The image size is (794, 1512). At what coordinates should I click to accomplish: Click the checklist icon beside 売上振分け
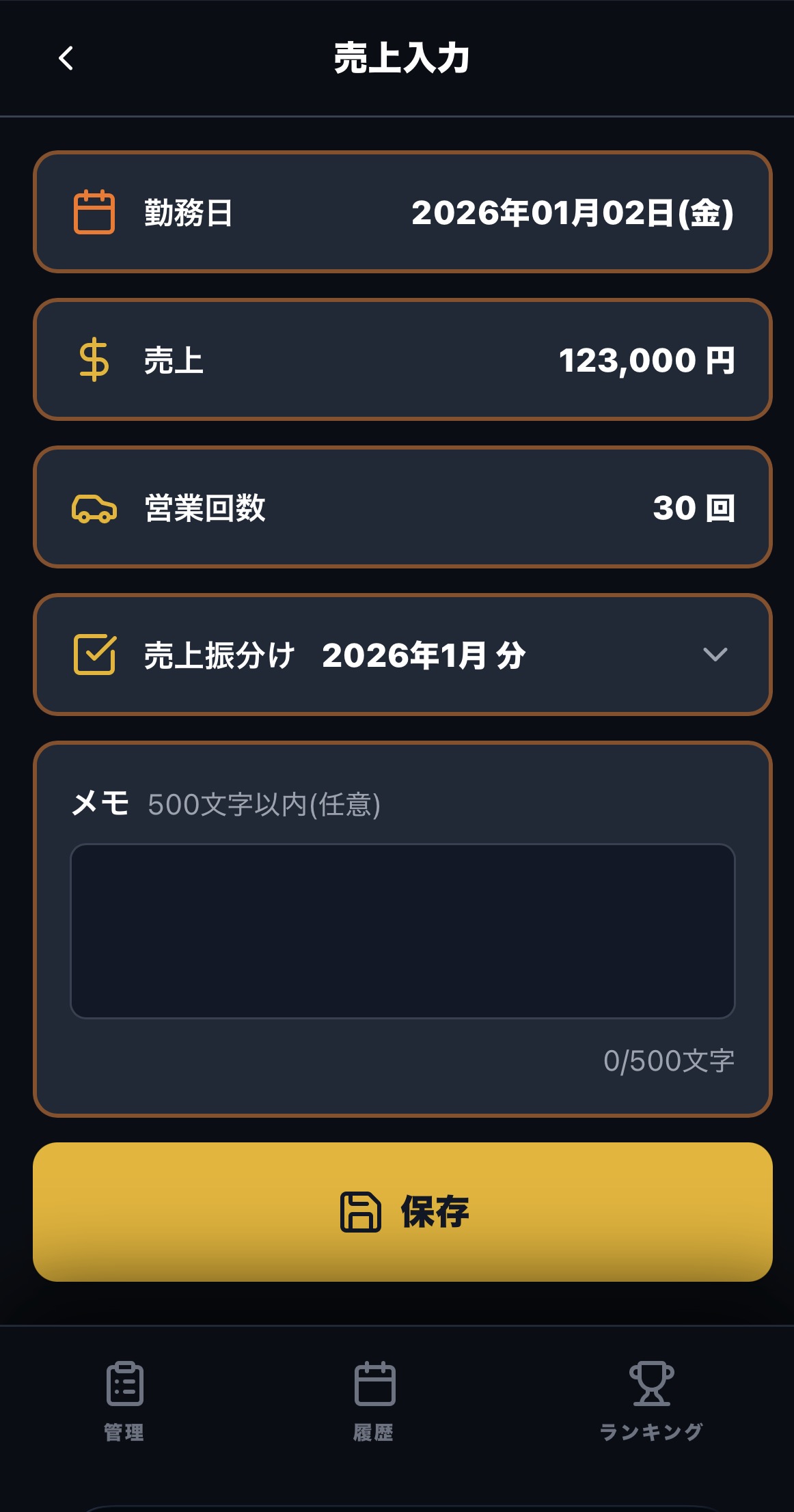click(94, 655)
